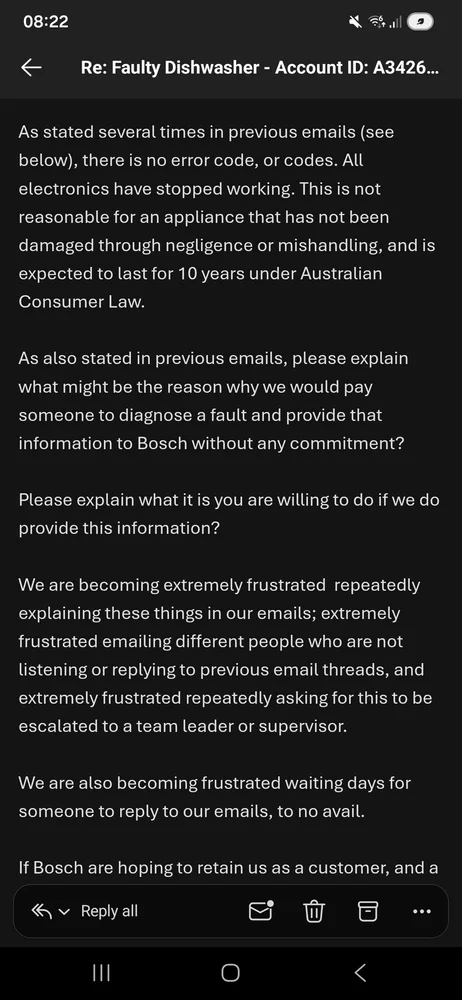Archive this email
Image resolution: width=462 pixels, height=1000 pixels.
point(367,911)
